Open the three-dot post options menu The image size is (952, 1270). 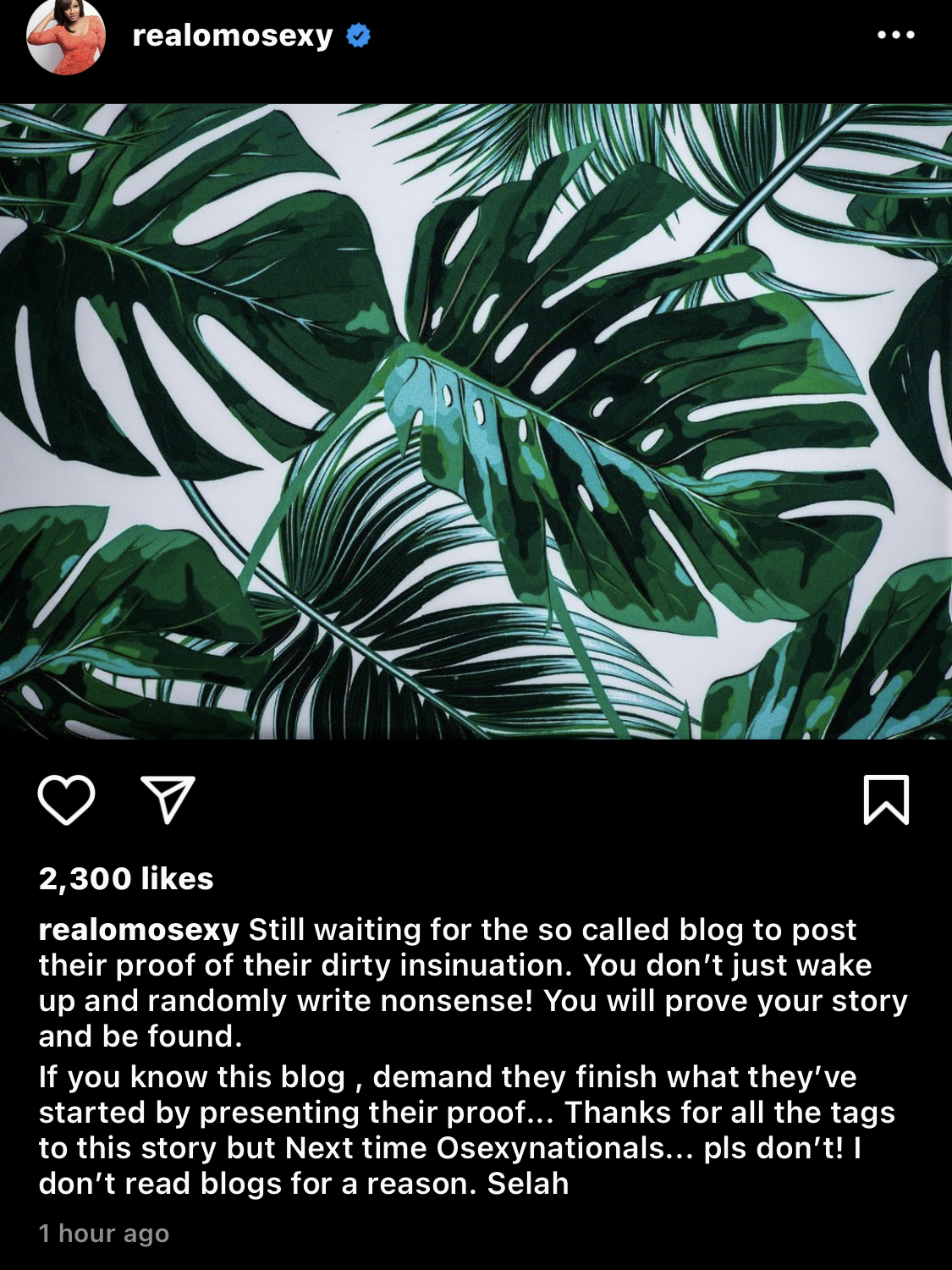pyautogui.click(x=895, y=36)
